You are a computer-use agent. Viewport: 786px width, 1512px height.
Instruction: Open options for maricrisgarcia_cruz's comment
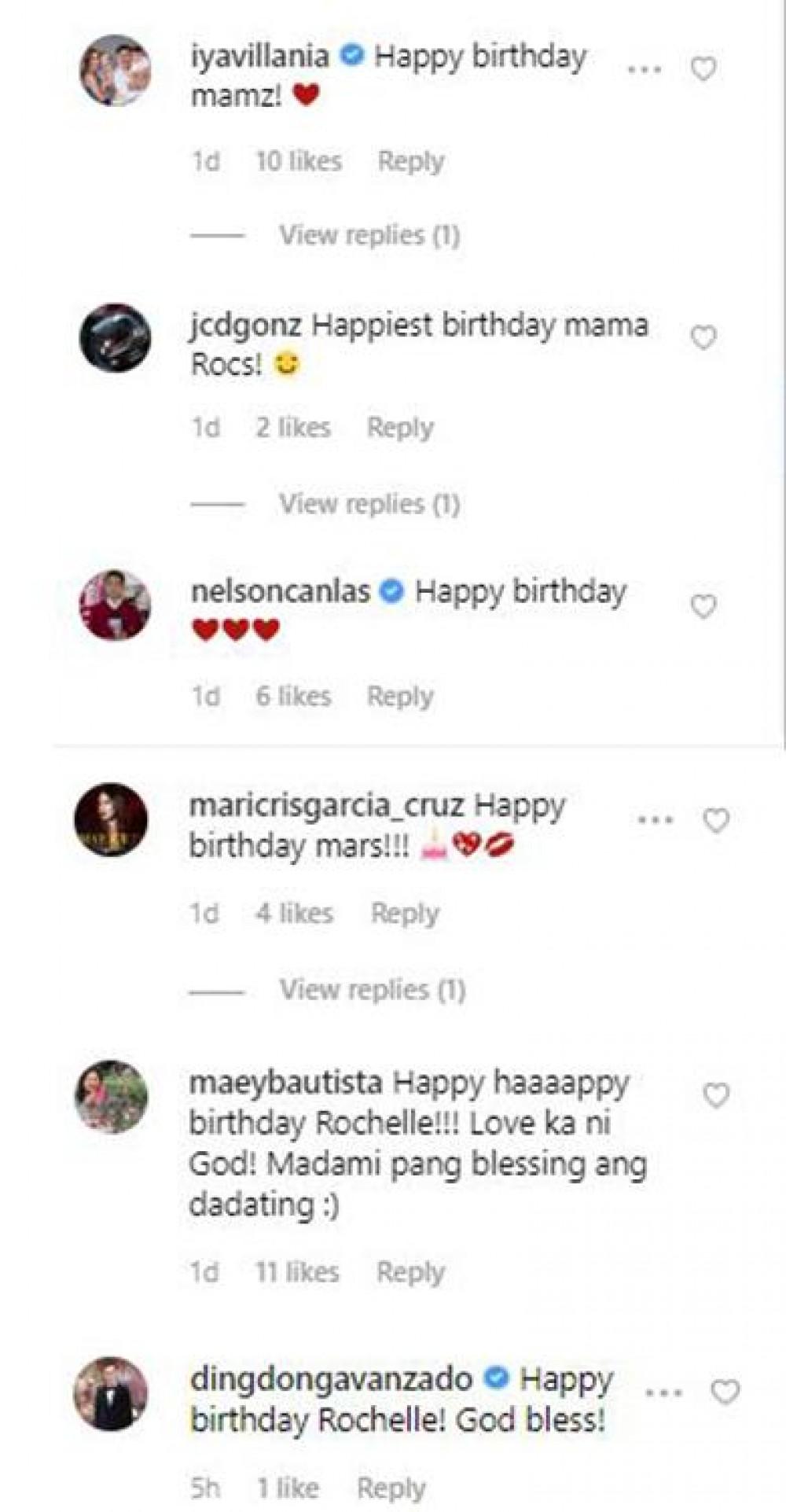click(x=655, y=820)
